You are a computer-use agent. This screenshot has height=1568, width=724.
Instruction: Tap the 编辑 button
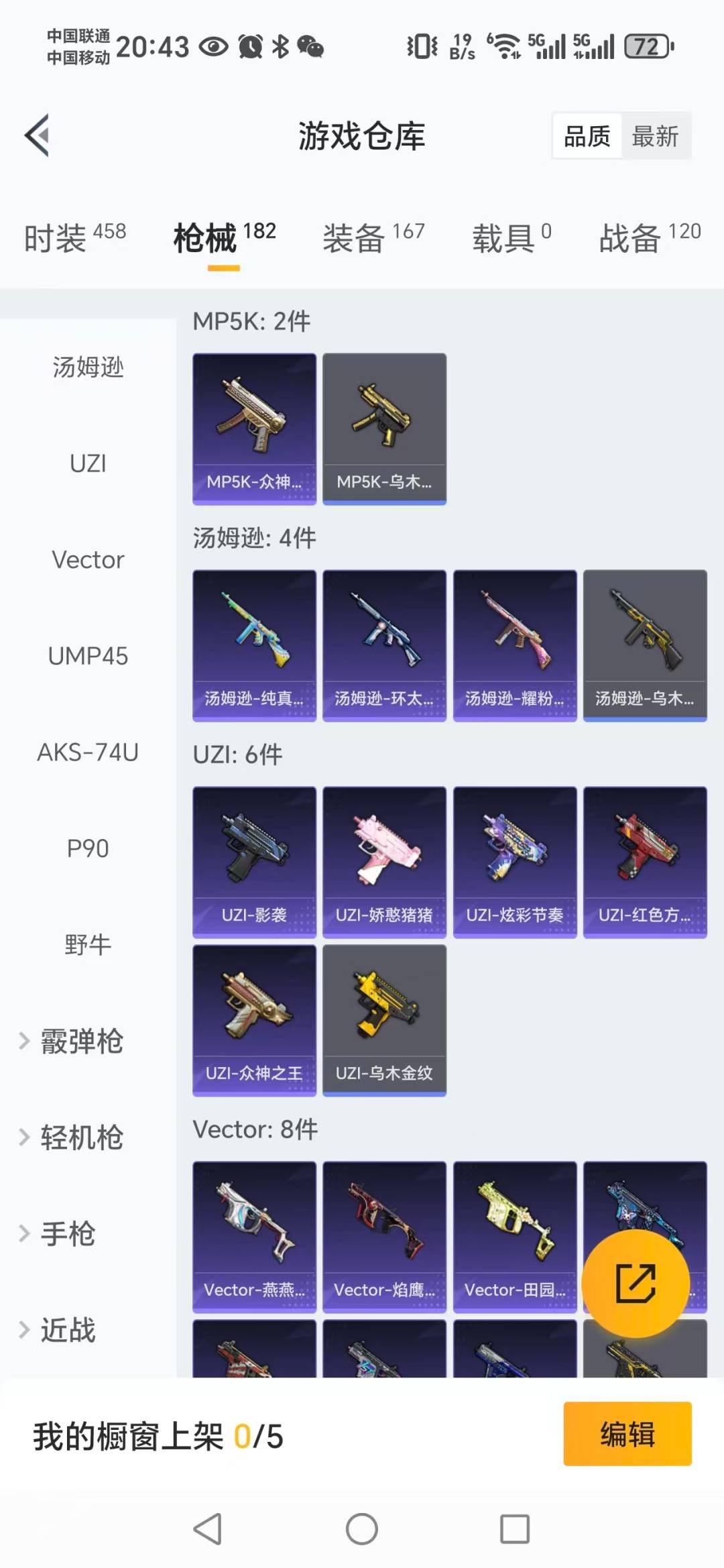(x=627, y=1434)
